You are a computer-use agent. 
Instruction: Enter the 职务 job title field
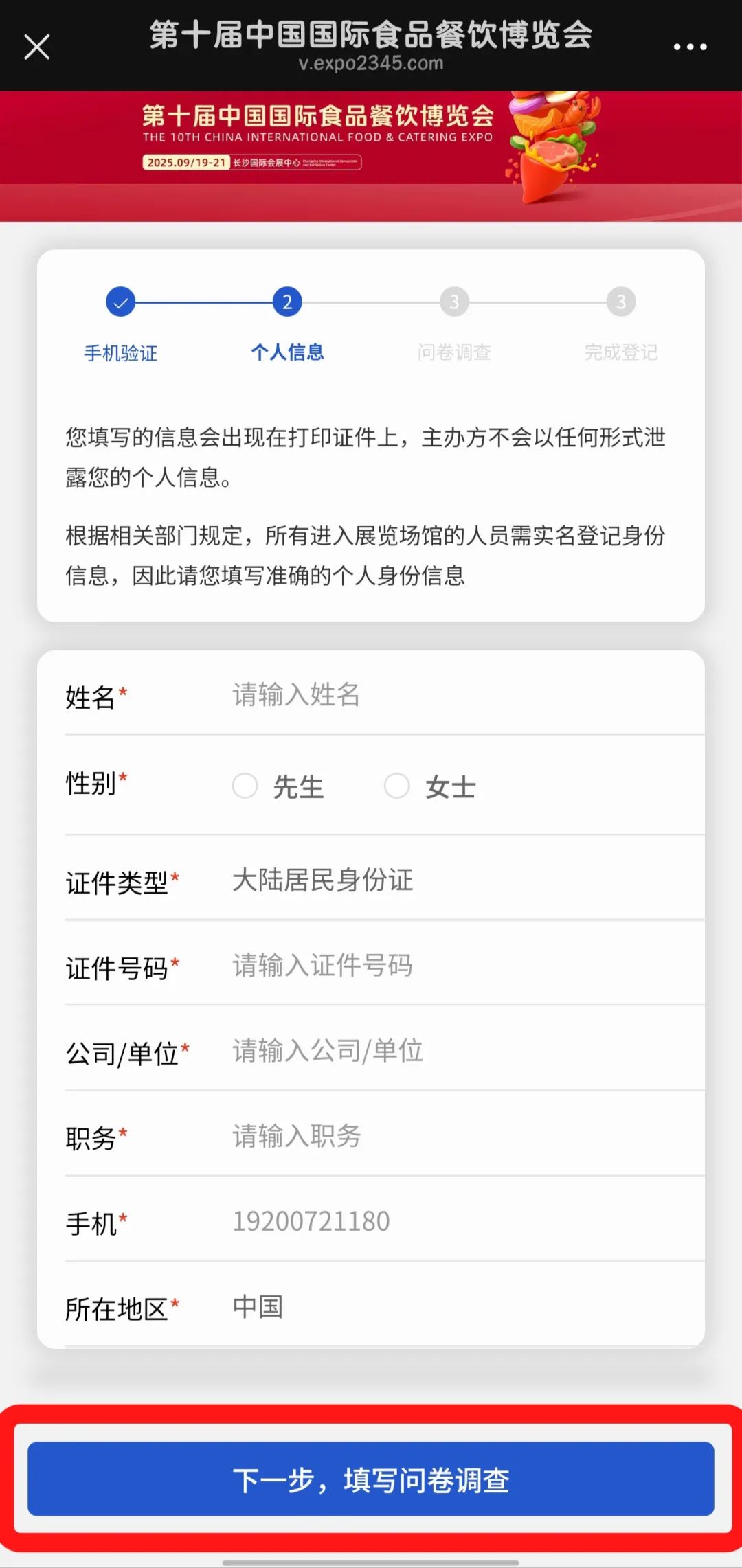pos(453,1136)
